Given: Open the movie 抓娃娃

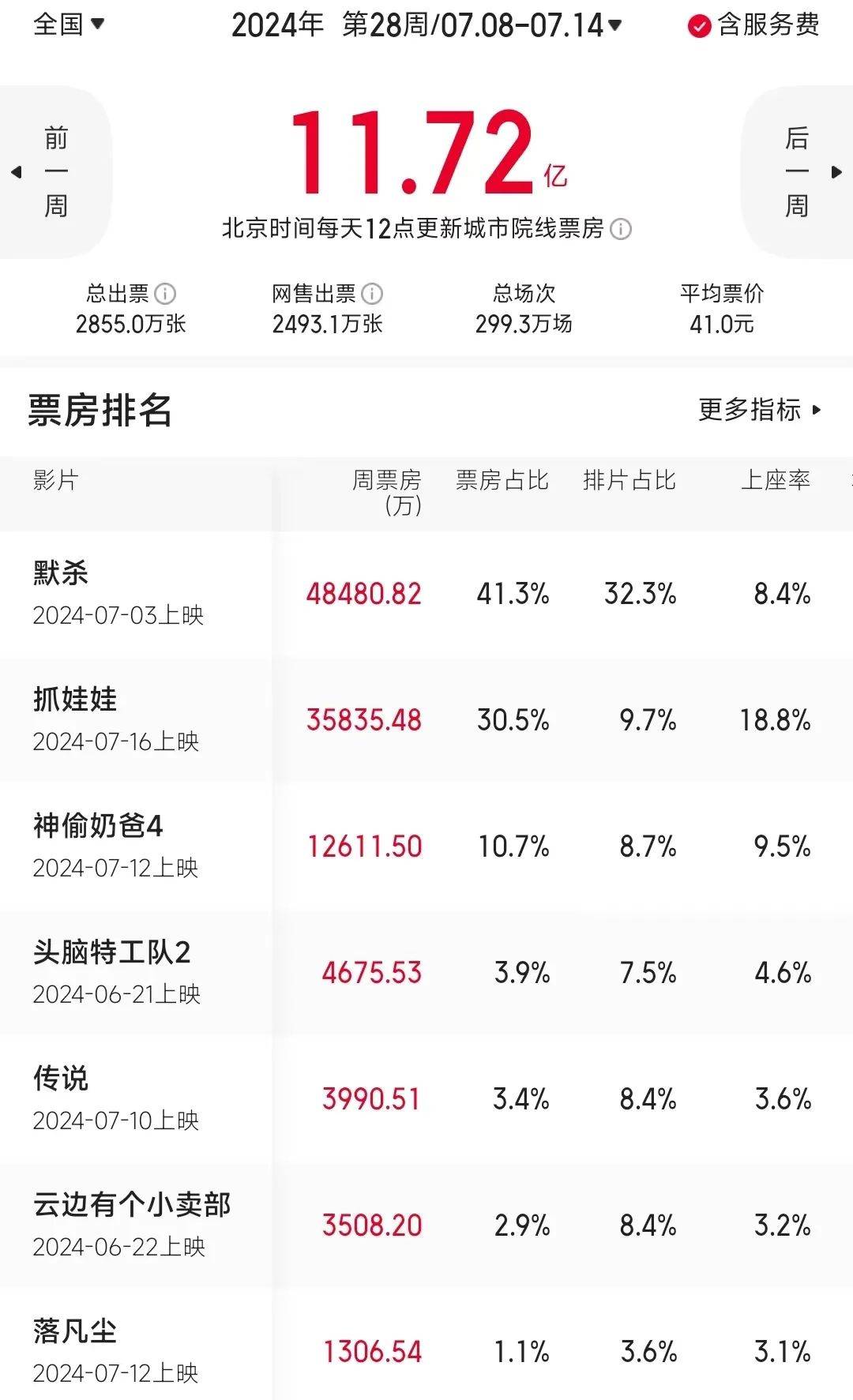Looking at the screenshot, I should point(75,700).
